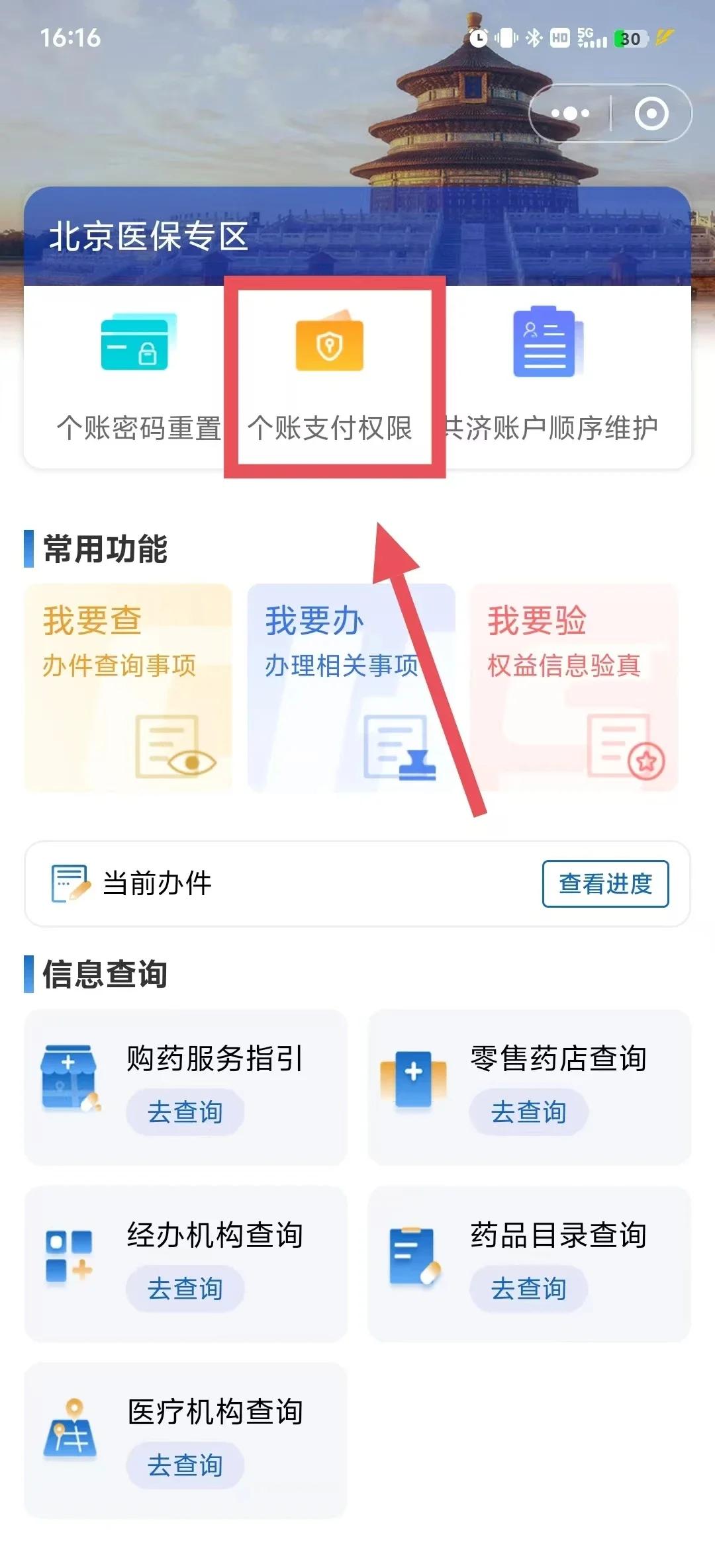715x1568 pixels.
Task: Open 去查询 under 零售药店查询
Action: coord(528,1112)
